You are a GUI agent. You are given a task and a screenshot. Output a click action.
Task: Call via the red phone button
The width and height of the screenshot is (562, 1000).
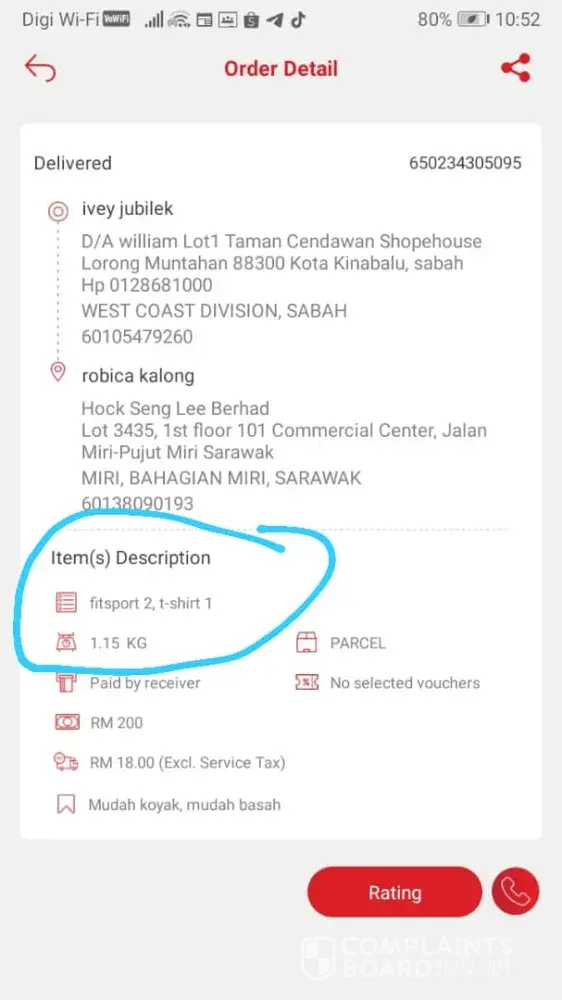click(515, 892)
